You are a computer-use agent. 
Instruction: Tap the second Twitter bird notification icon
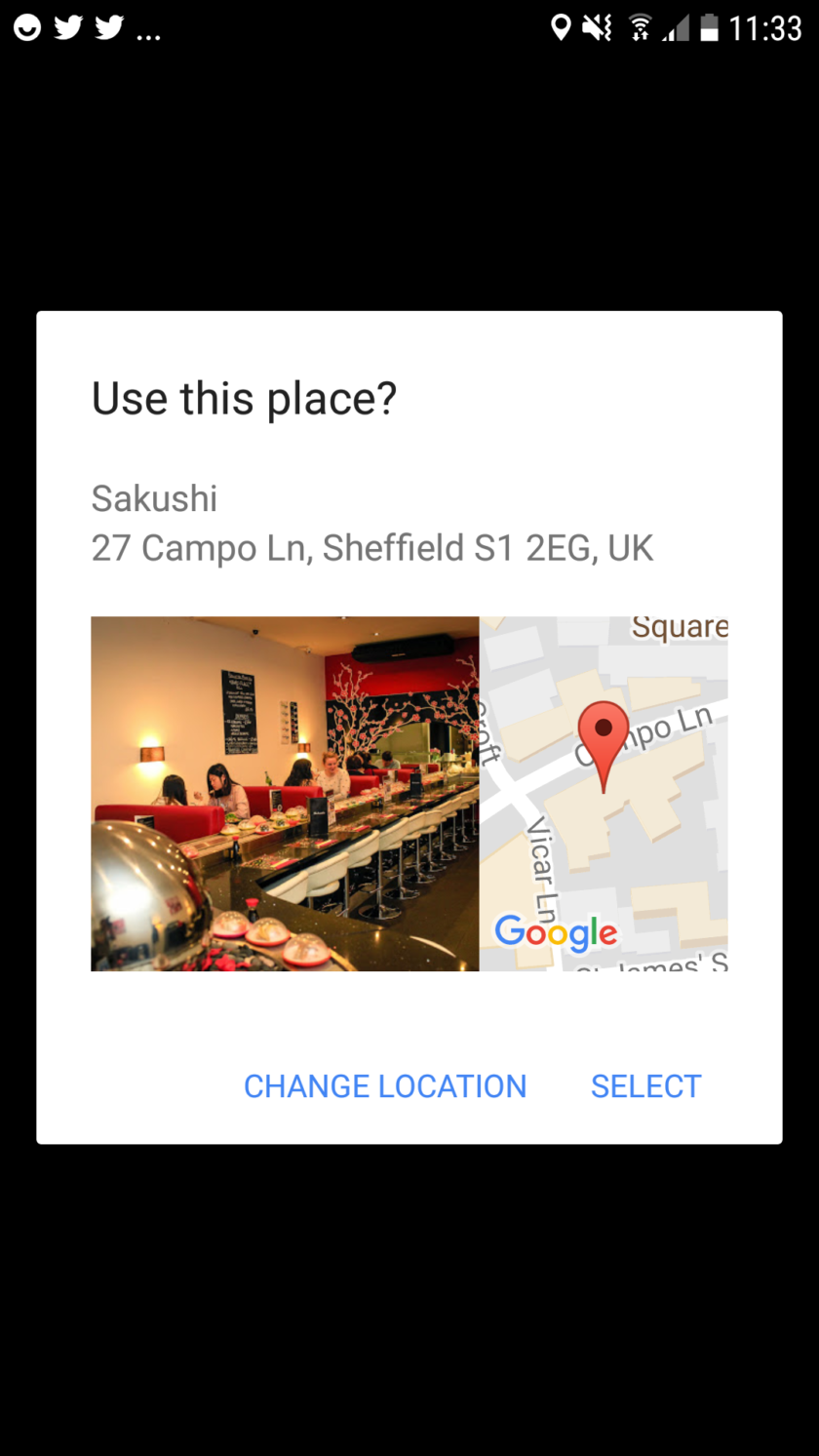click(108, 26)
